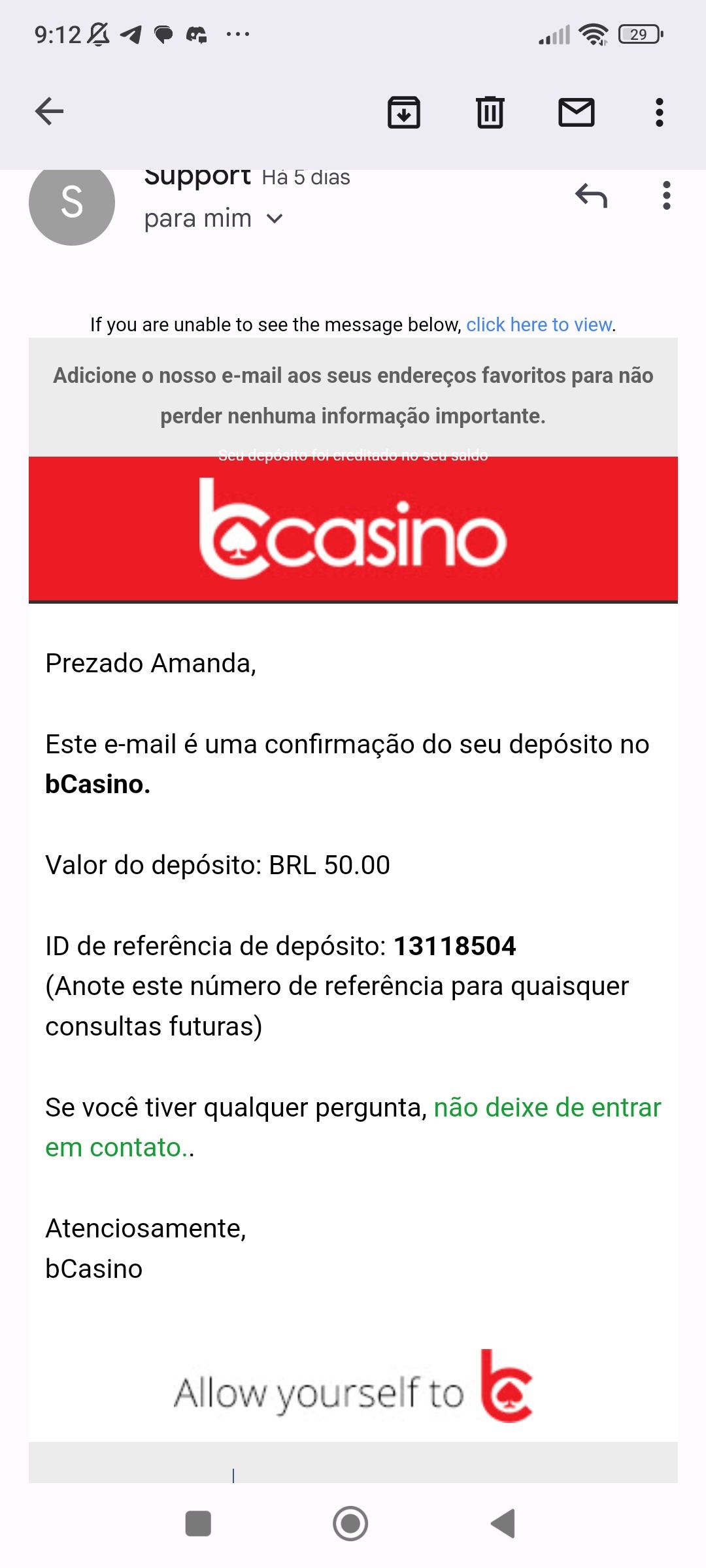Mark this email as unread
Viewport: 706px width, 1568px height.
(x=576, y=112)
